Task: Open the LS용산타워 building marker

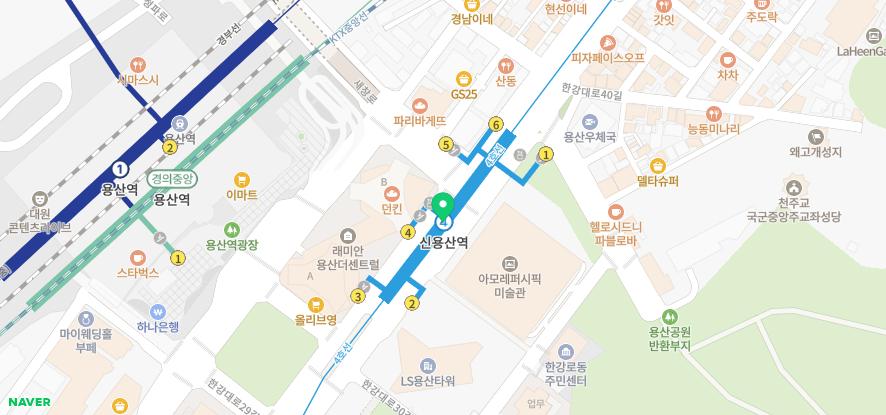Action: point(428,365)
